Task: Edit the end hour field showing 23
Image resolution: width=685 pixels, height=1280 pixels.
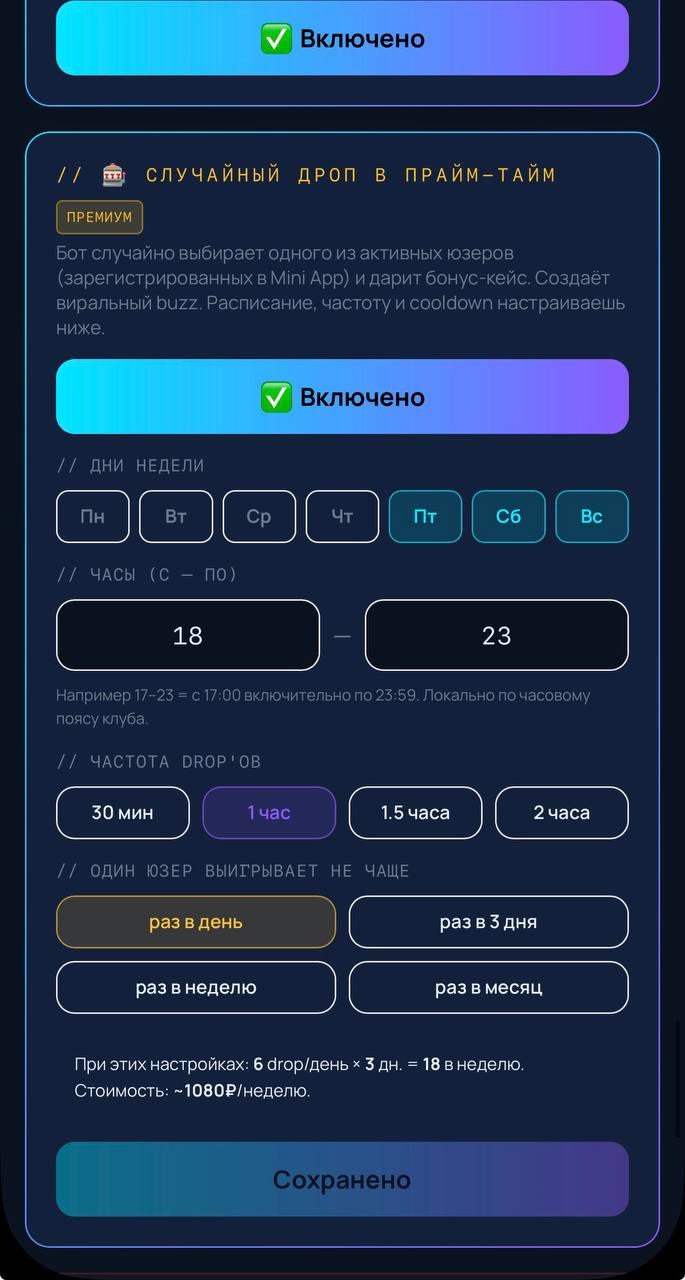Action: [x=497, y=635]
